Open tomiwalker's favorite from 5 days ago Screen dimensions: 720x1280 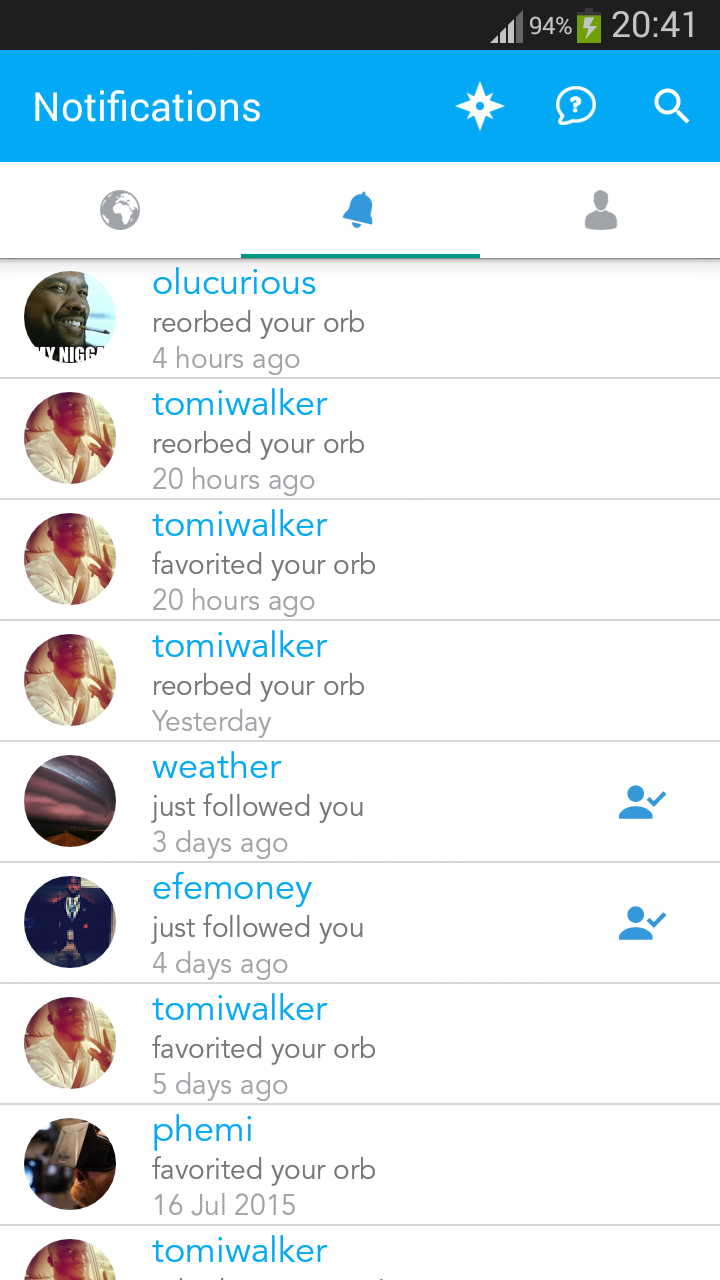(360, 1044)
